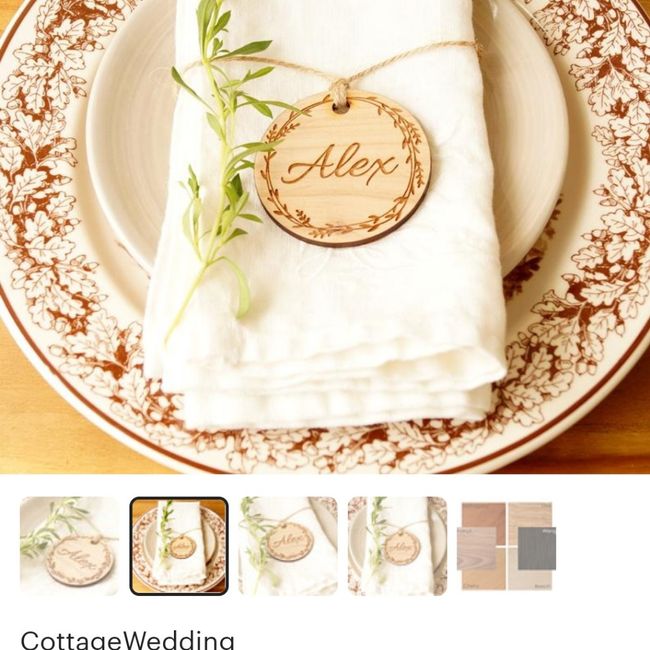This screenshot has height=650, width=650.
Task: Open the main product photo full screen
Action: 325,235
